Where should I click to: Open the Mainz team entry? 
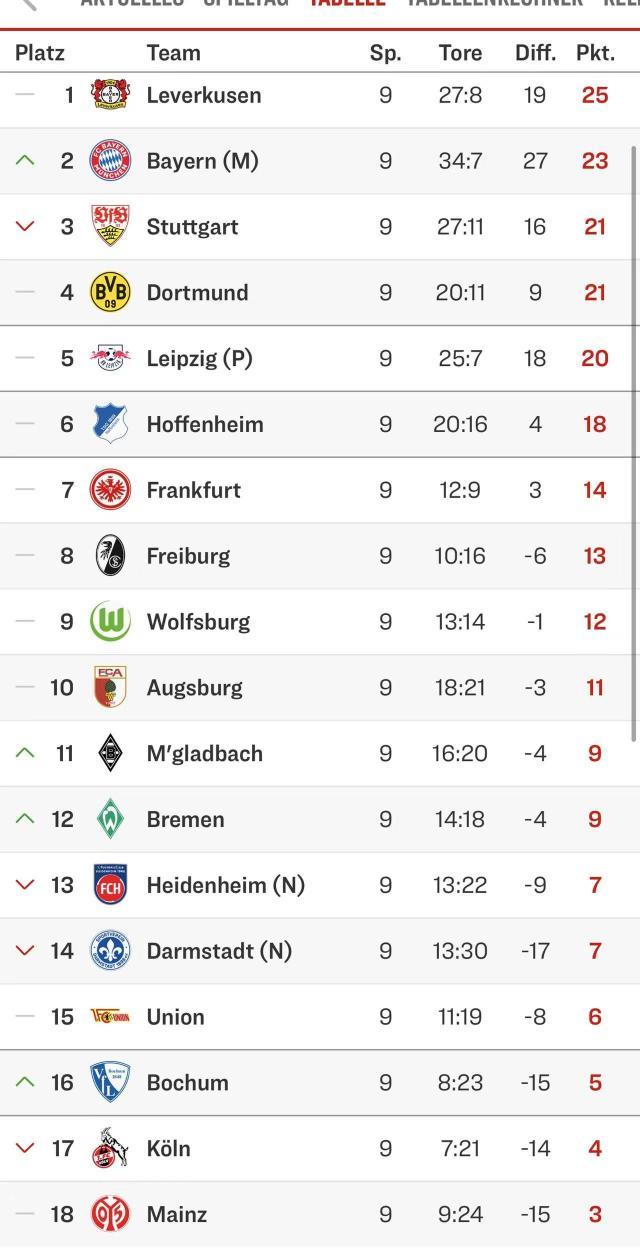(x=177, y=1215)
